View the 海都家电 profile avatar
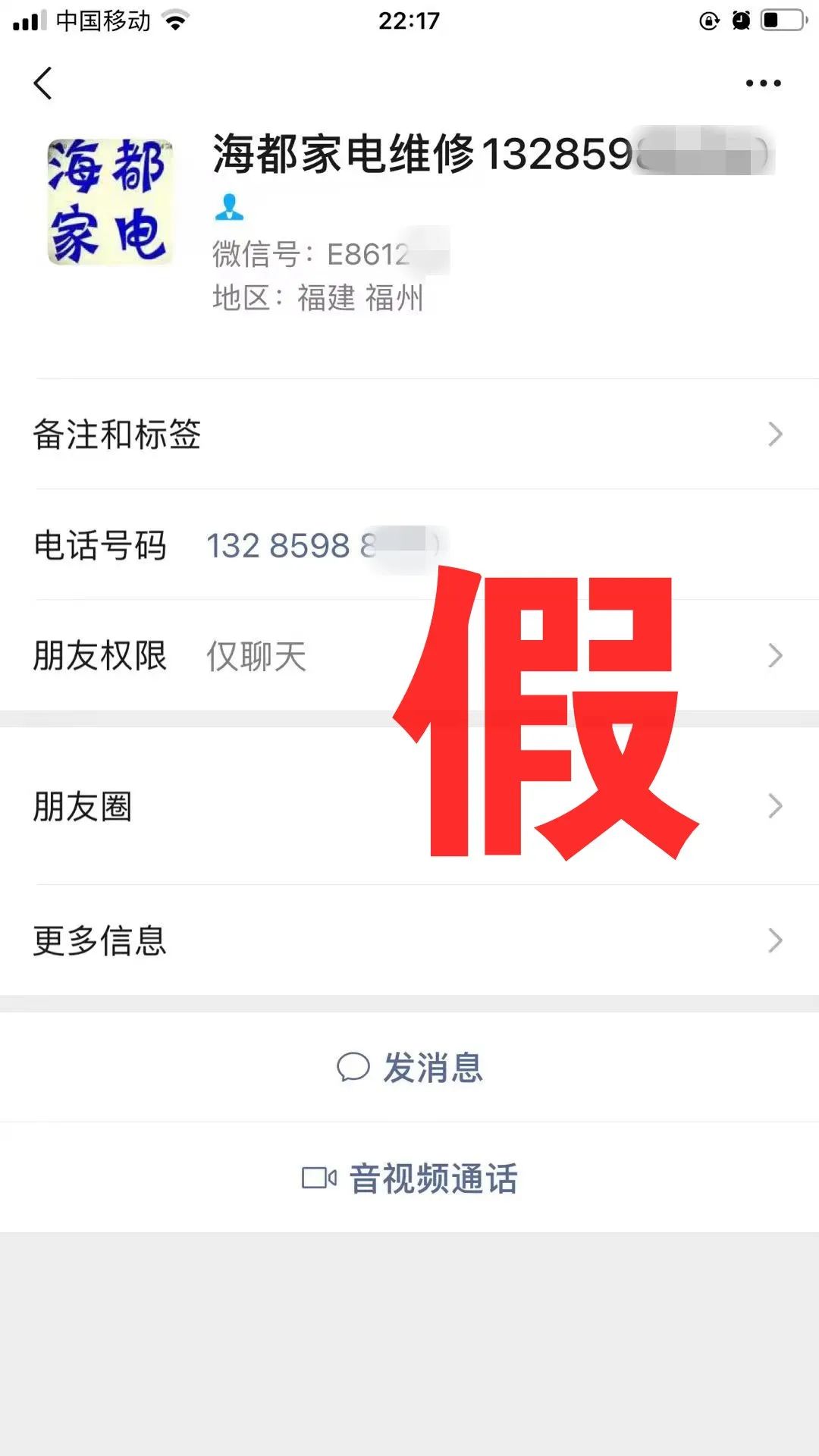Viewport: 819px width, 1456px height. [x=110, y=202]
